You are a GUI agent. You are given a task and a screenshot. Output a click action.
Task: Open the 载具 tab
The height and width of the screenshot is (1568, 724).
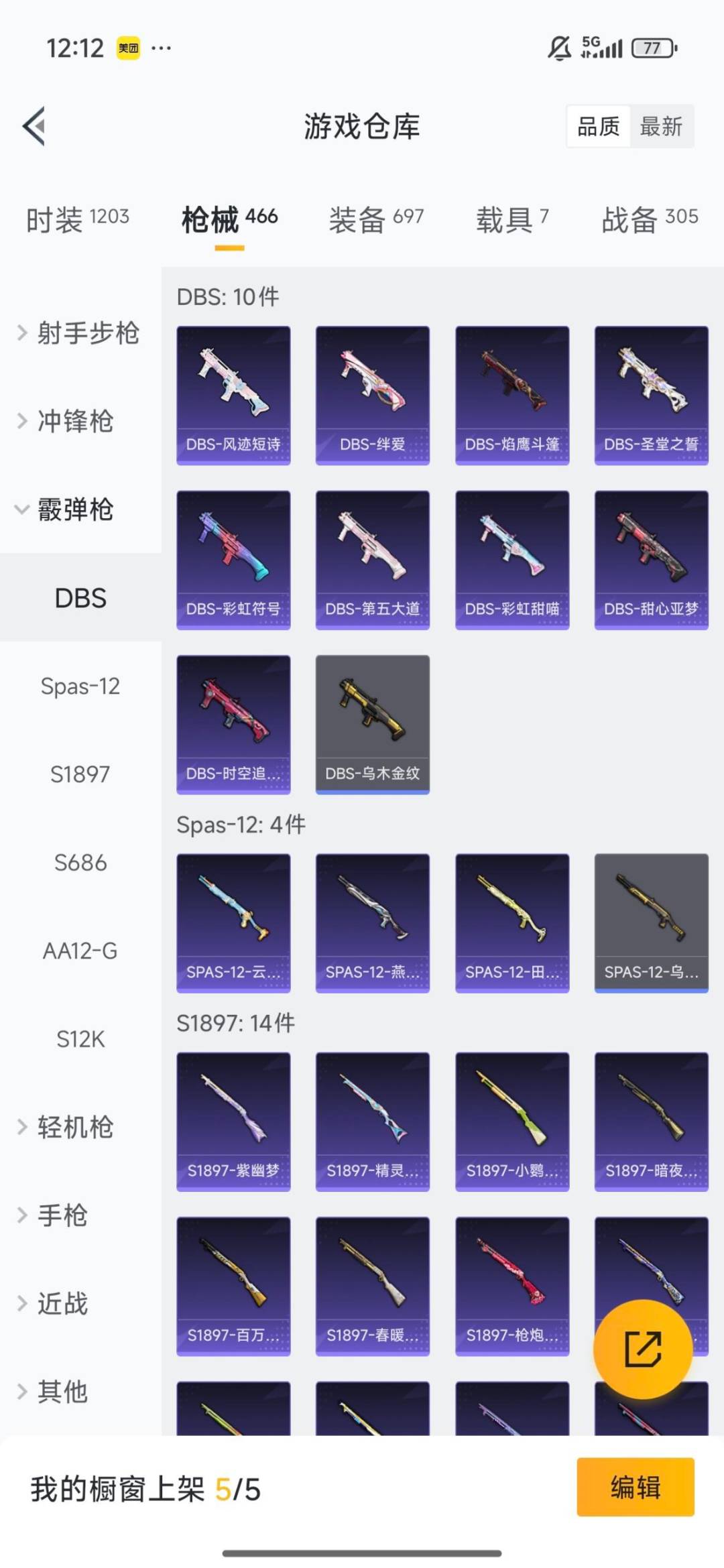pos(512,219)
